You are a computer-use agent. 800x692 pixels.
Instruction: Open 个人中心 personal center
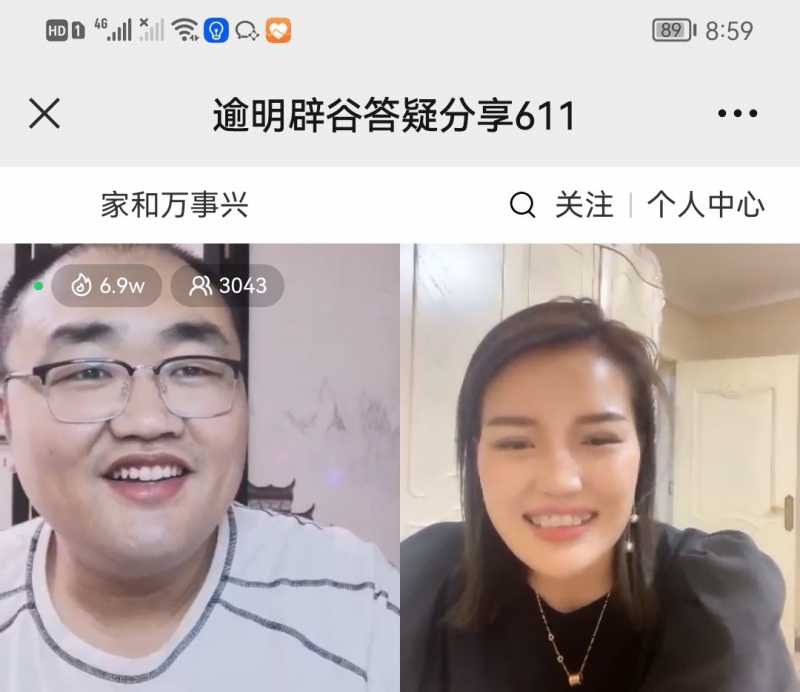[706, 206]
